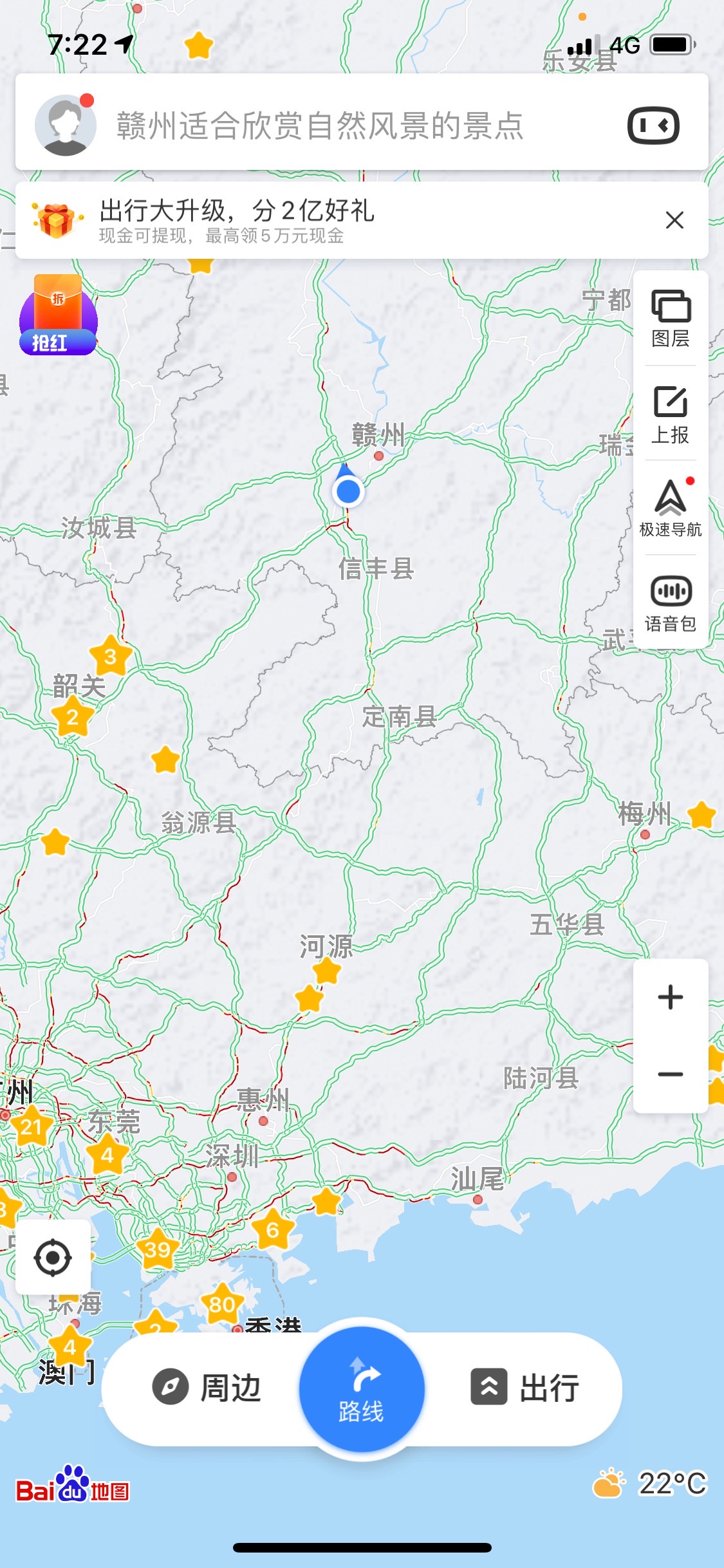724x1568 pixels.
Task: Tap the starred favorite near 河源
Action: [326, 973]
